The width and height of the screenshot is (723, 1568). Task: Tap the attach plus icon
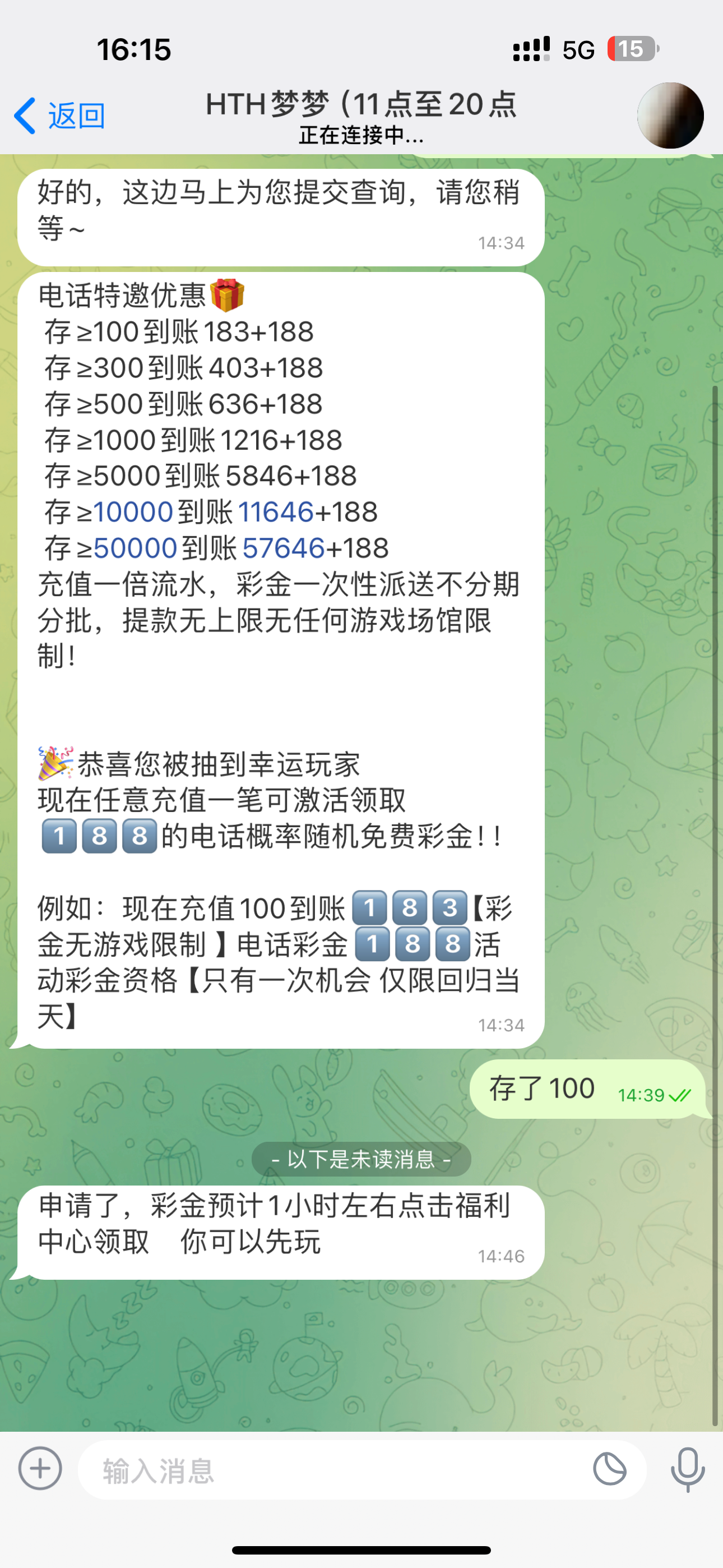40,1468
